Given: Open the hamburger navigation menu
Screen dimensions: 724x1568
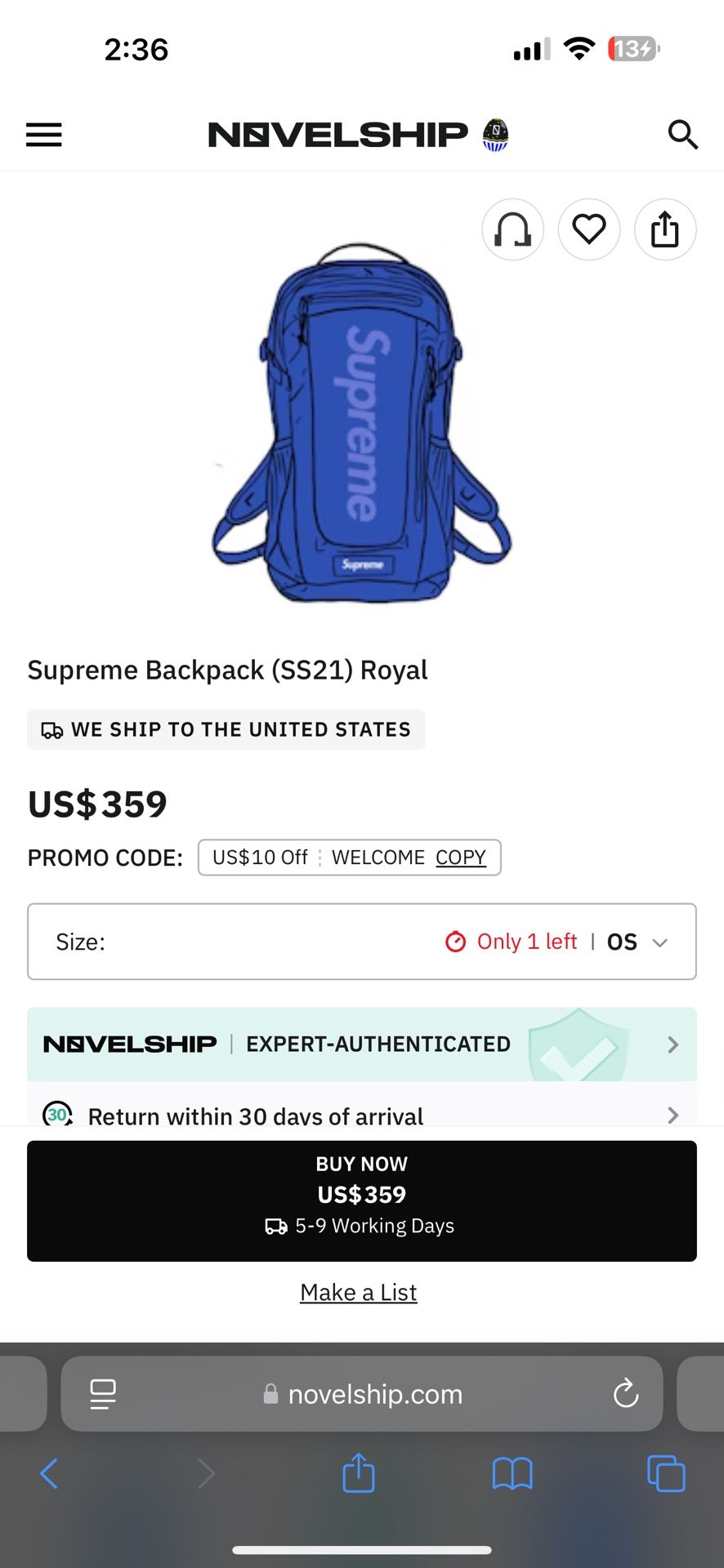Looking at the screenshot, I should pos(43,135).
